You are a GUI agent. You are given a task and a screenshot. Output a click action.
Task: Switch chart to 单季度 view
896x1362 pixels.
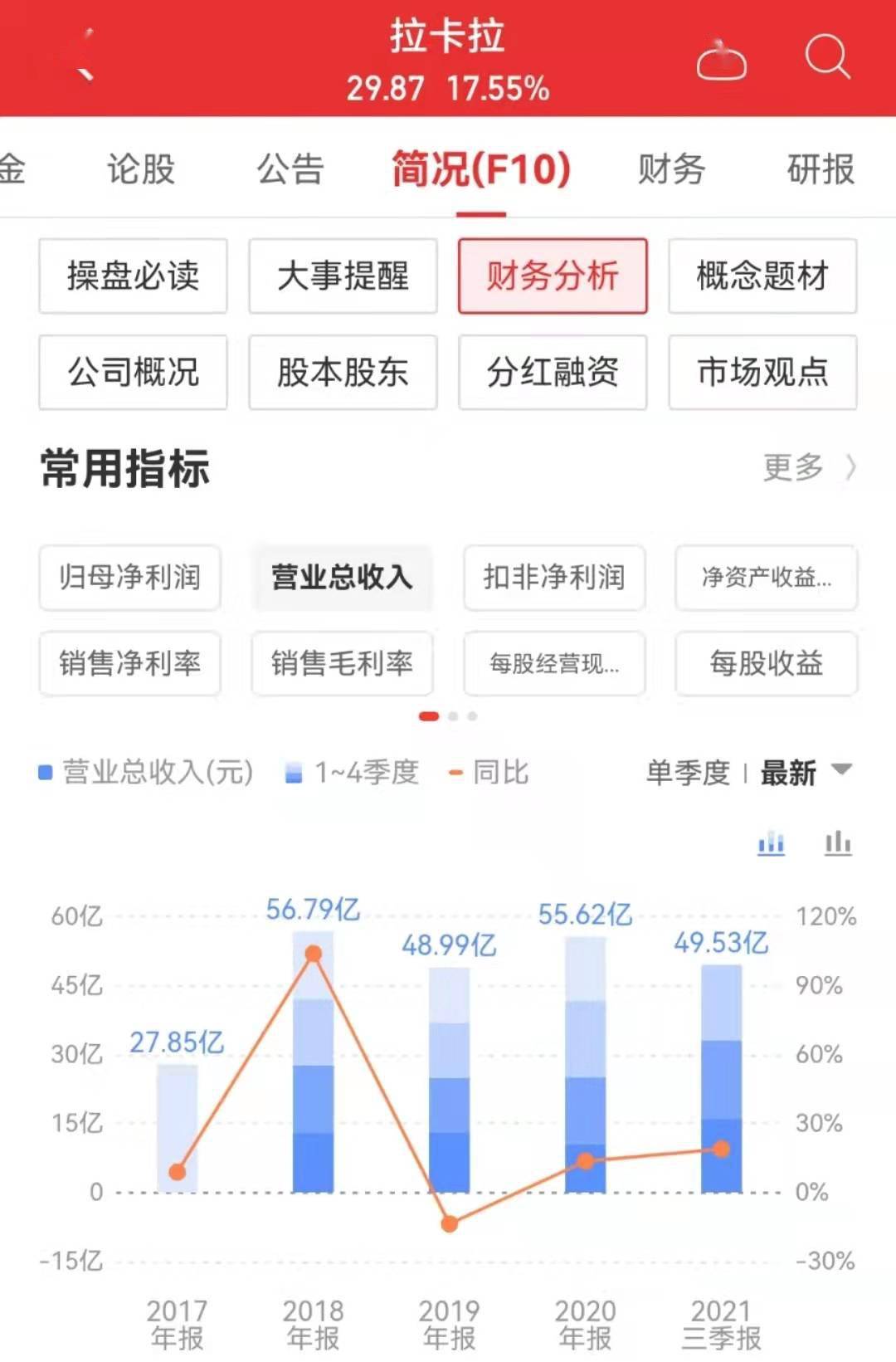point(688,773)
